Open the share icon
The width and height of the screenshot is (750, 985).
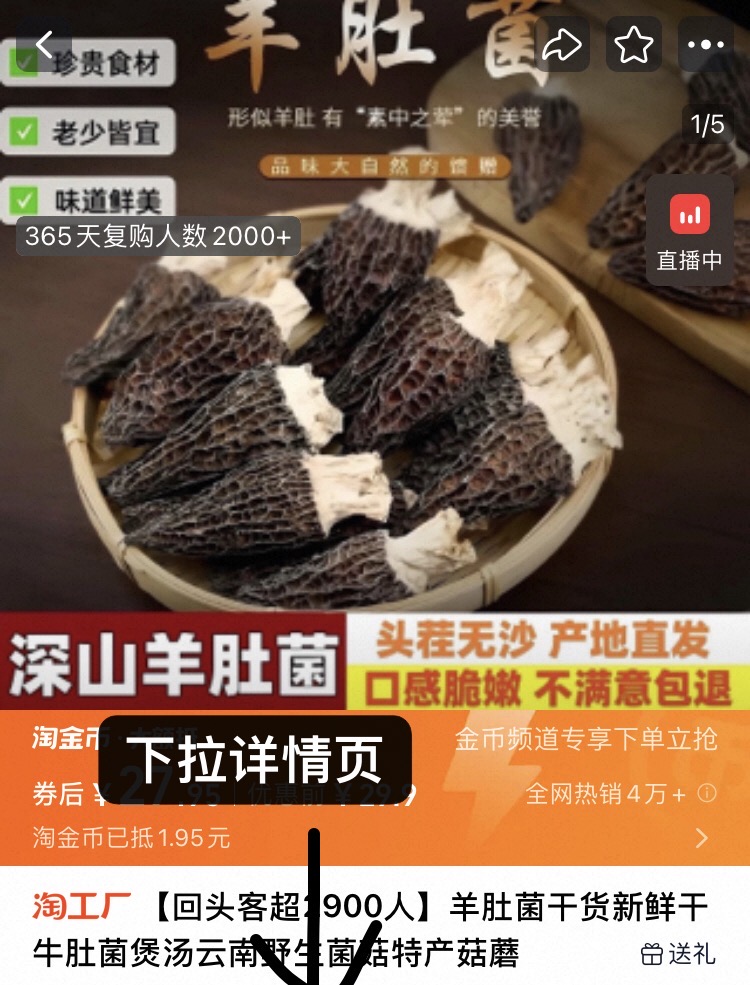563,44
